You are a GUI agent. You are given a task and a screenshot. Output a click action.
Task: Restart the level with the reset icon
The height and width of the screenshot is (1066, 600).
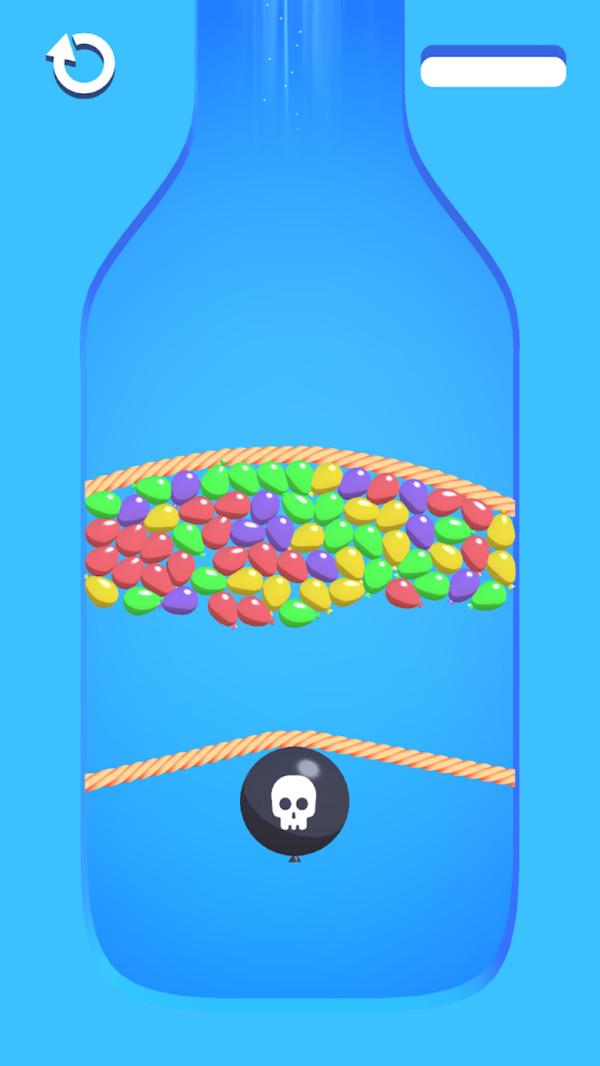[82, 65]
